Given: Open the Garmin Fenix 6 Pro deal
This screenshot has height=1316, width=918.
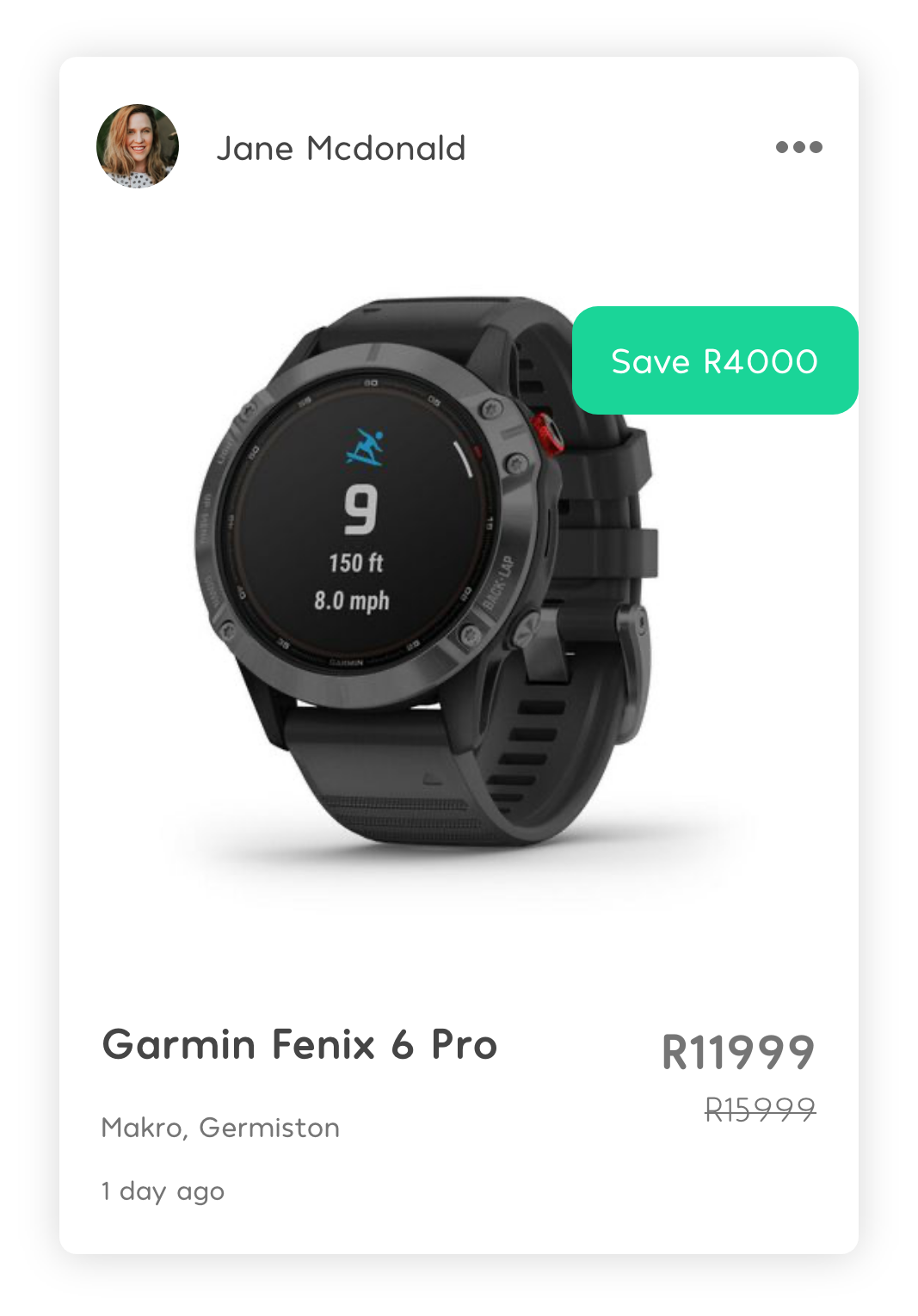Looking at the screenshot, I should click(299, 1045).
